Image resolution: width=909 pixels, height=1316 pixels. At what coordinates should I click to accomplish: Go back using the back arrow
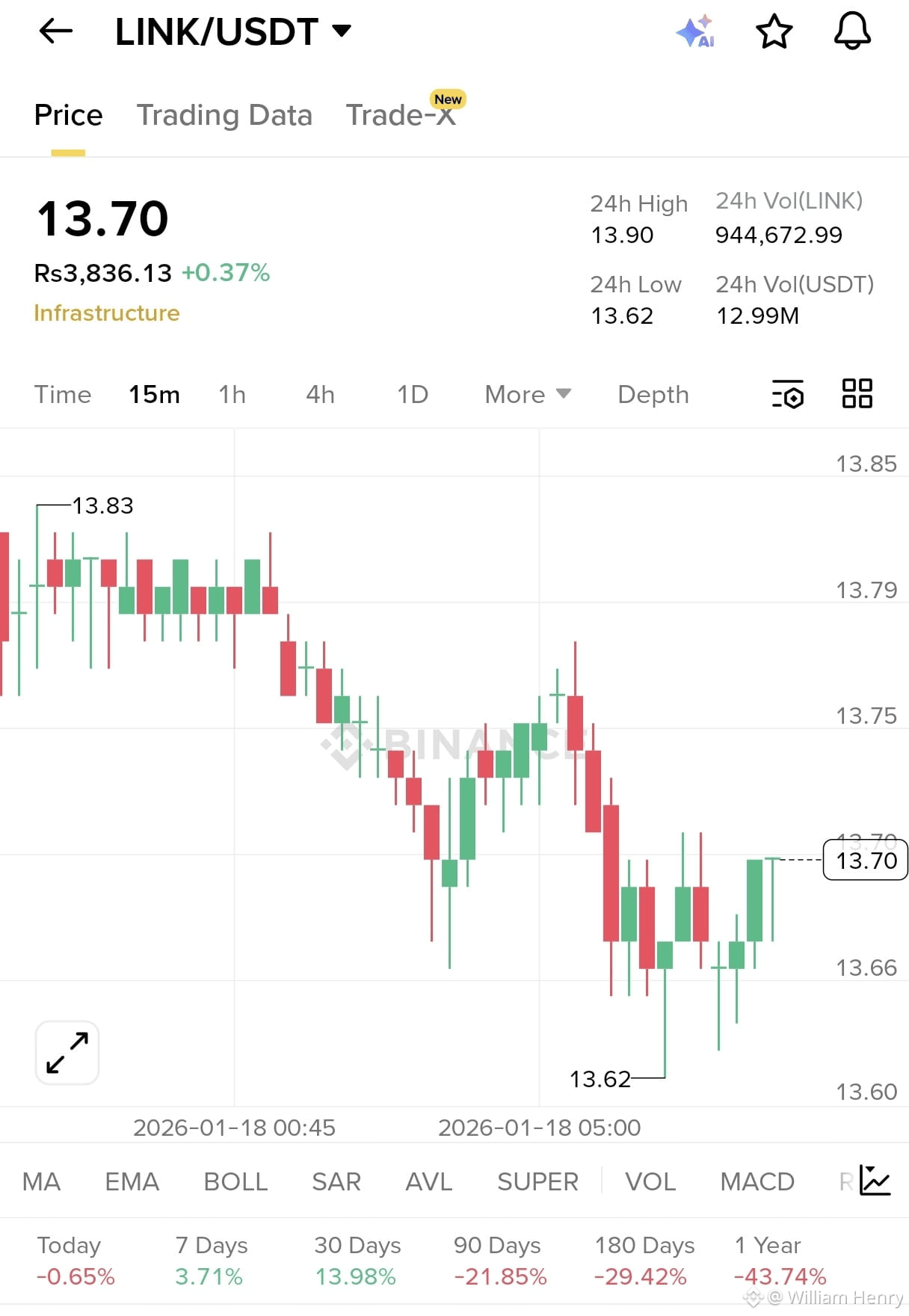[55, 31]
